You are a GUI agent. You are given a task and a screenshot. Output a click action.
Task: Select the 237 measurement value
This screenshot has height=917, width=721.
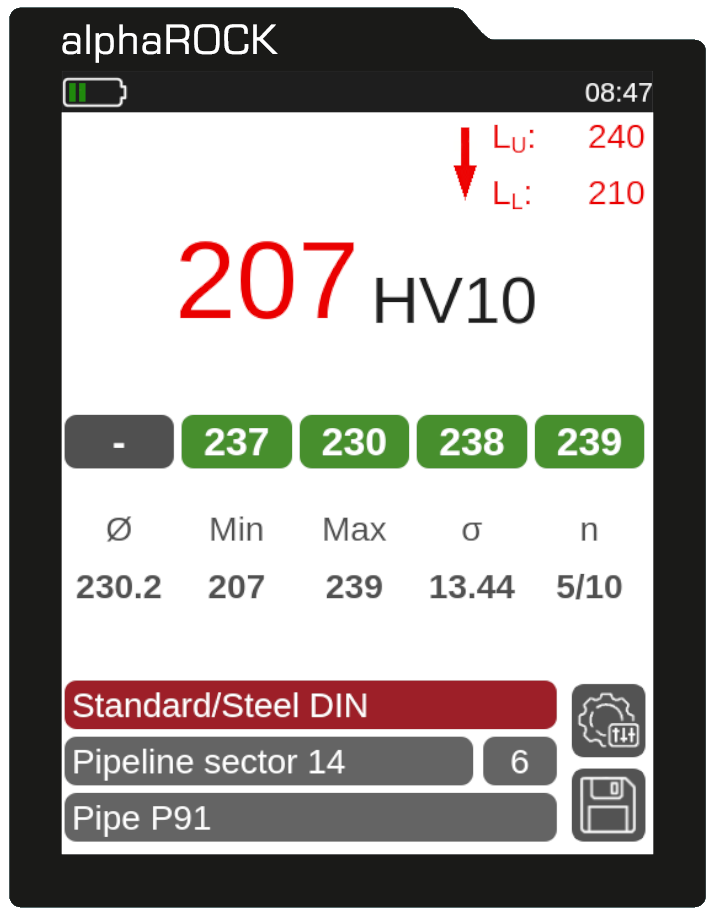[x=236, y=442]
